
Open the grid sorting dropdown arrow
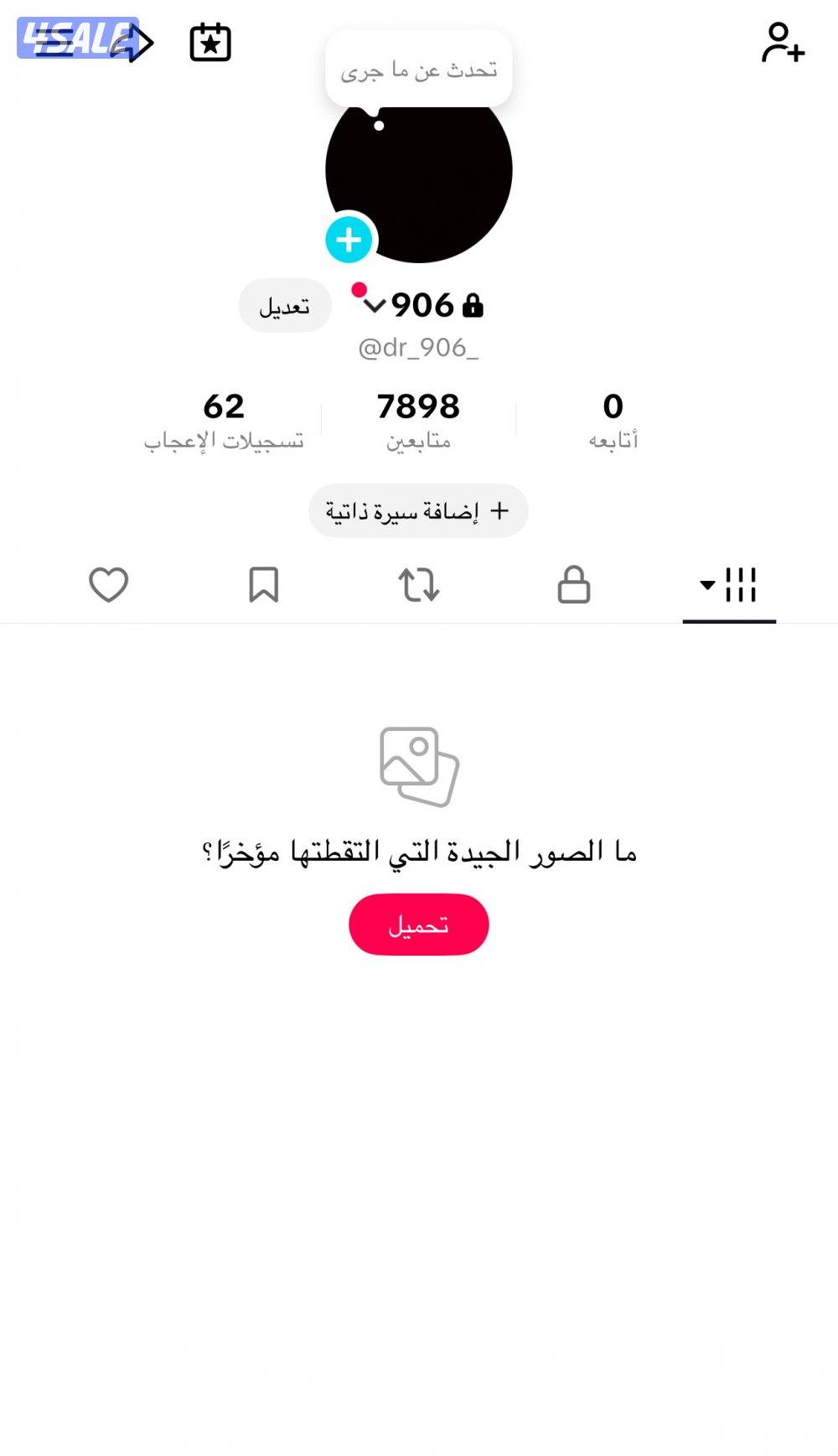[706, 584]
